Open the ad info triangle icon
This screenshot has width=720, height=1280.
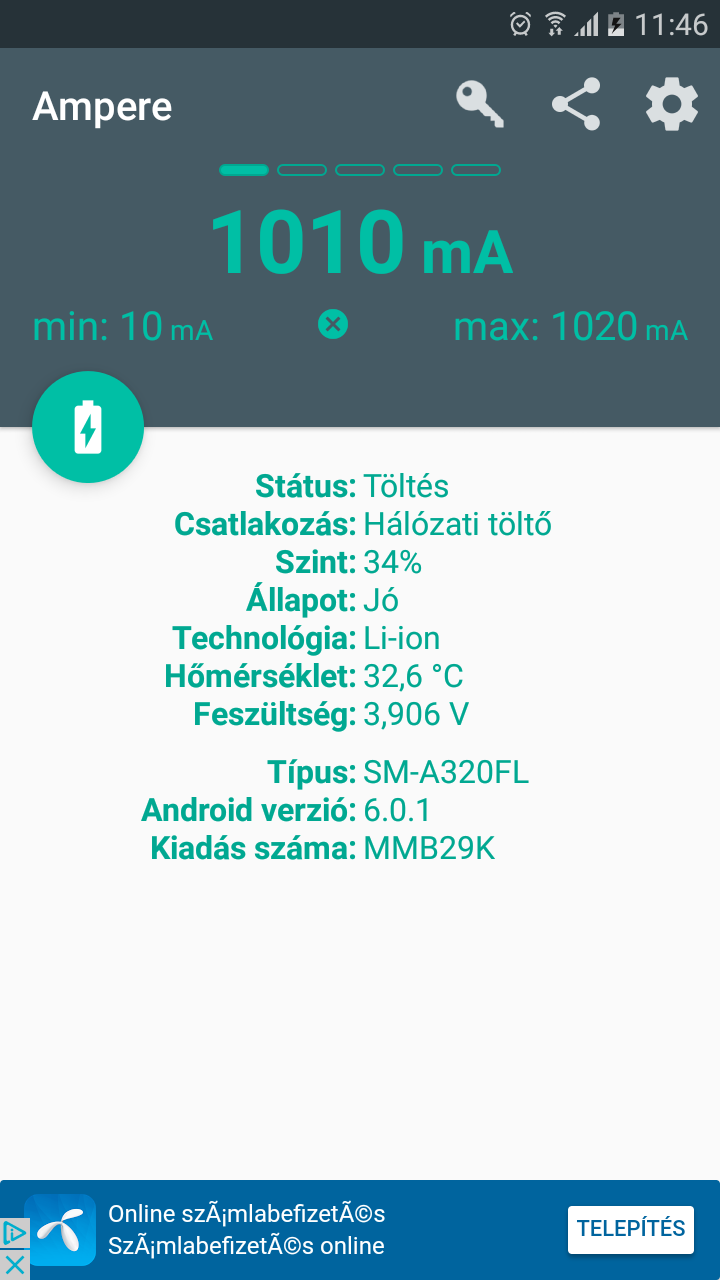tap(13, 1232)
